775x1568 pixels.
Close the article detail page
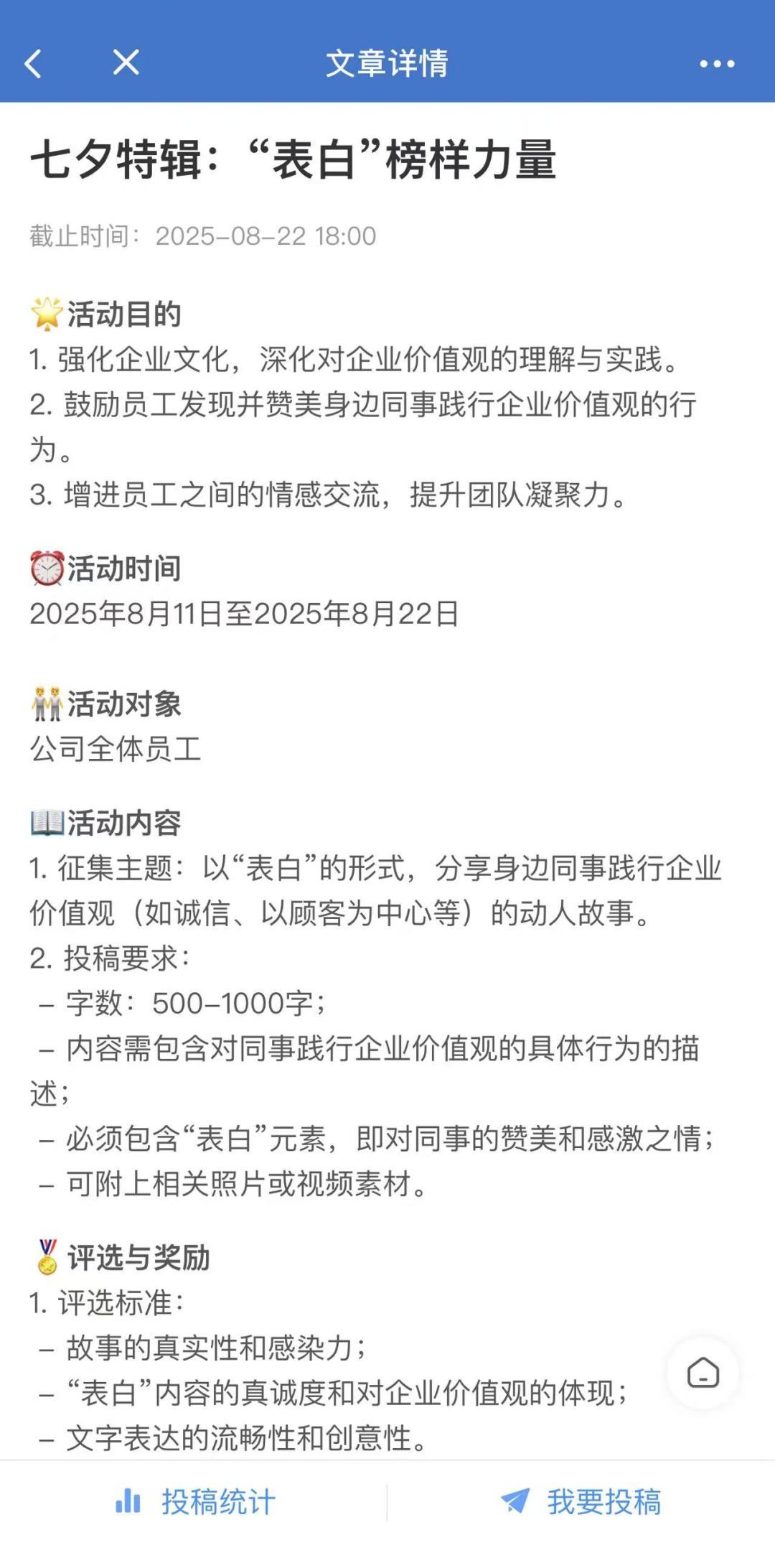click(x=126, y=62)
